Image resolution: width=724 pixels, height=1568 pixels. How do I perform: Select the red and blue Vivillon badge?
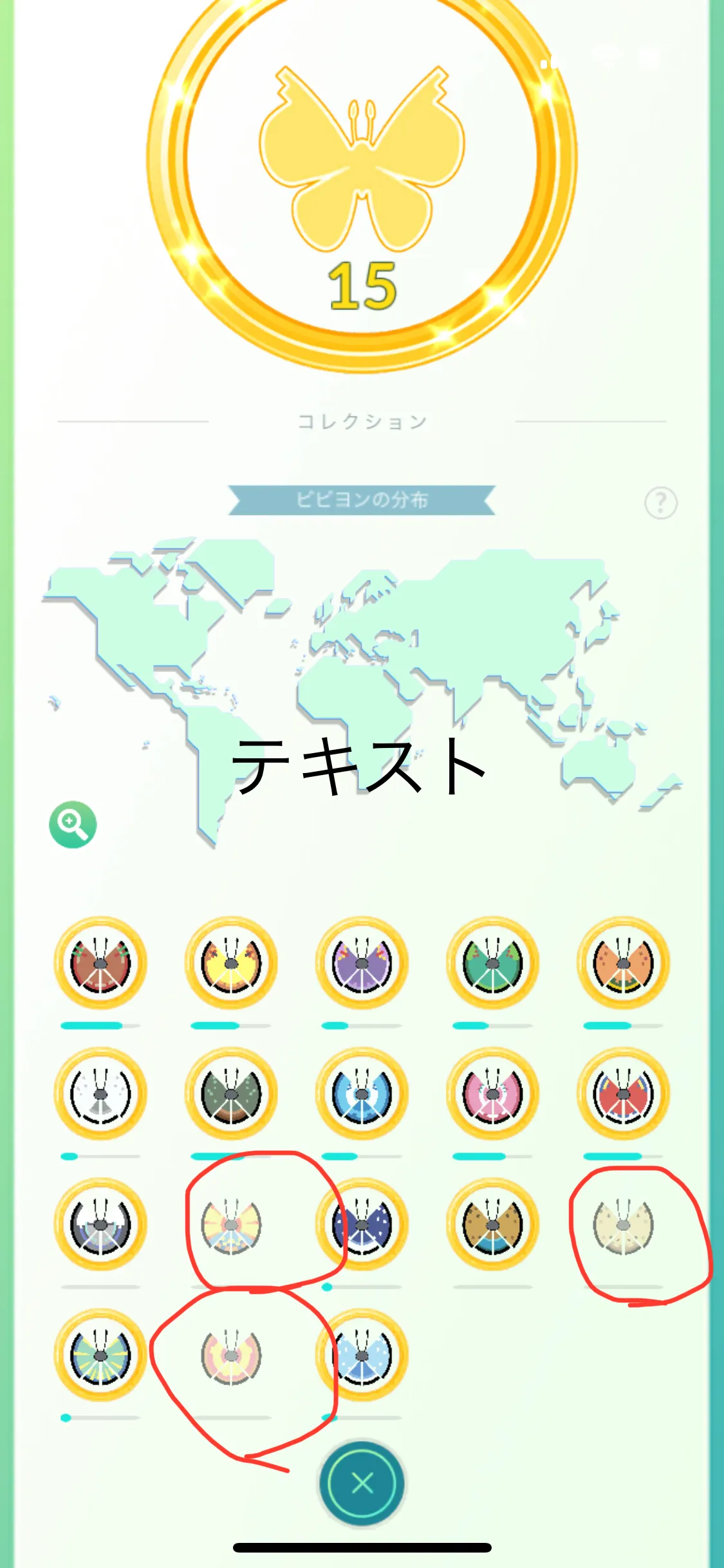click(623, 1094)
